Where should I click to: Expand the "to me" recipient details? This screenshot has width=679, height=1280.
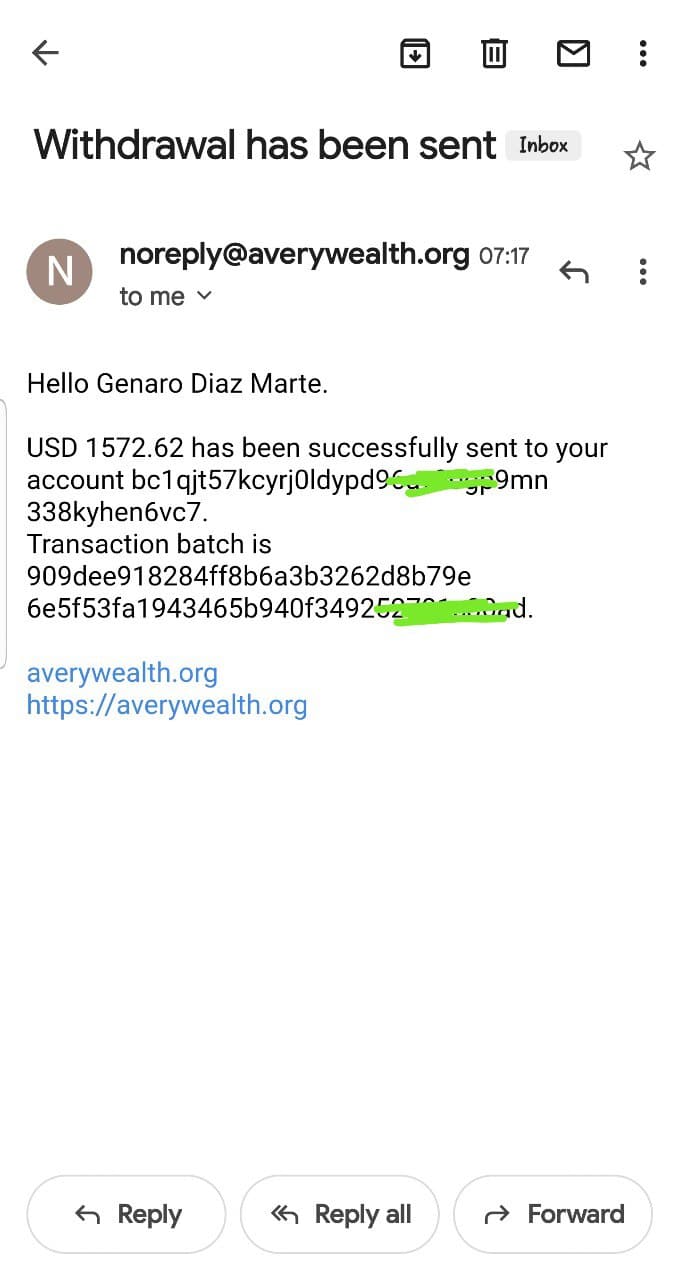166,296
